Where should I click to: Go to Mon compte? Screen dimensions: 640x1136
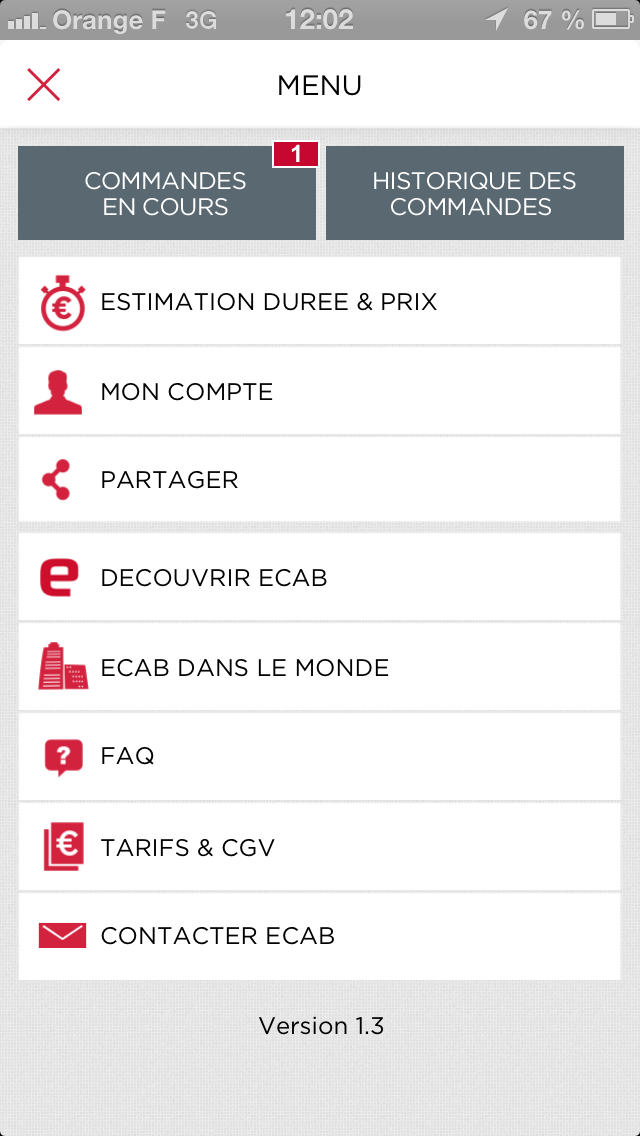(x=320, y=391)
